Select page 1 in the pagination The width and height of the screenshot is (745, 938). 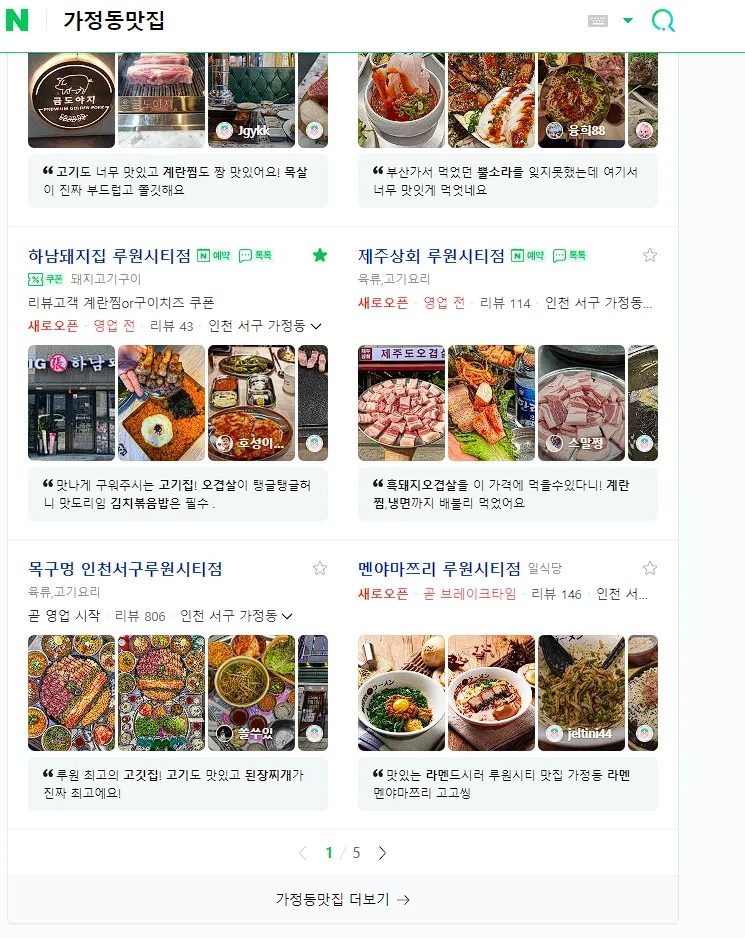click(329, 852)
